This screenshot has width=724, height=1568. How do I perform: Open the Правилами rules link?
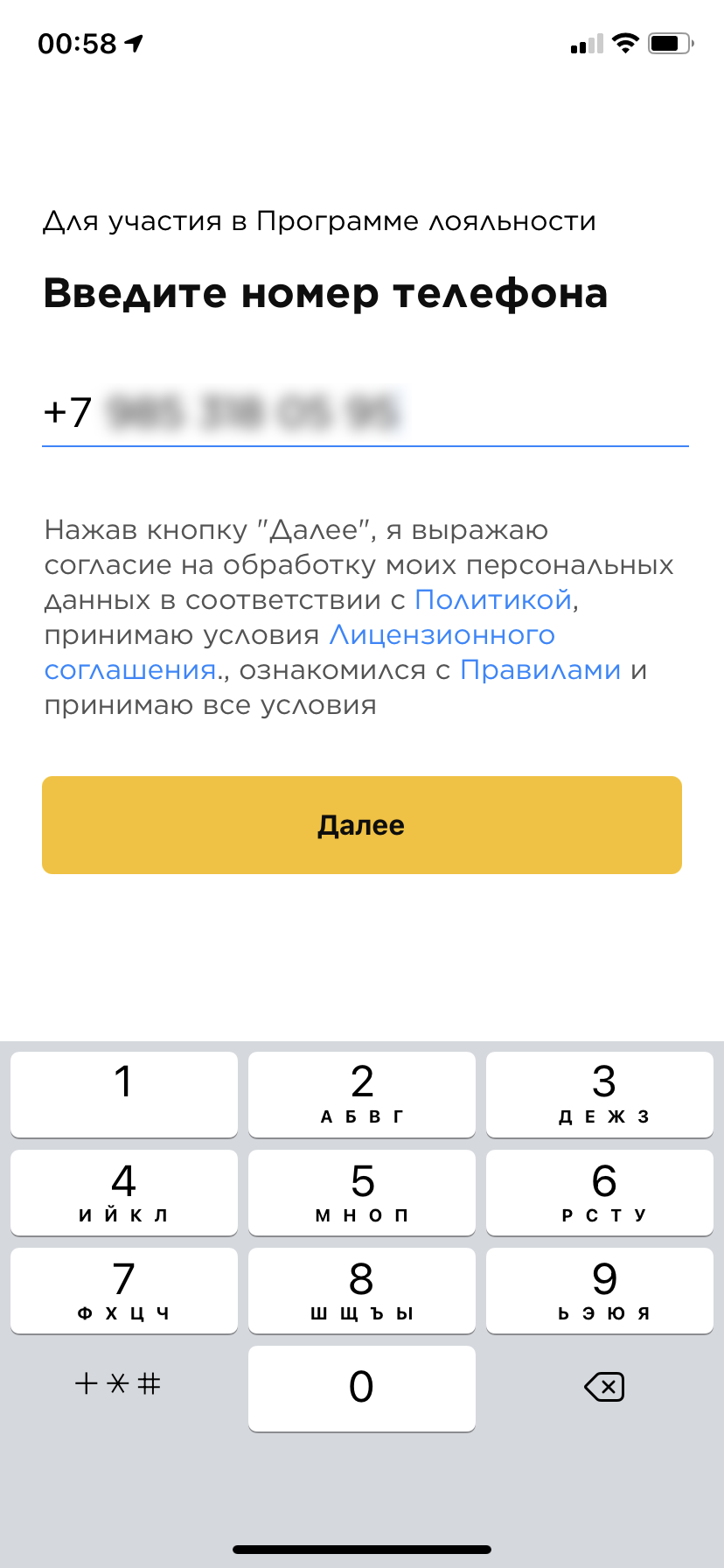[x=540, y=670]
